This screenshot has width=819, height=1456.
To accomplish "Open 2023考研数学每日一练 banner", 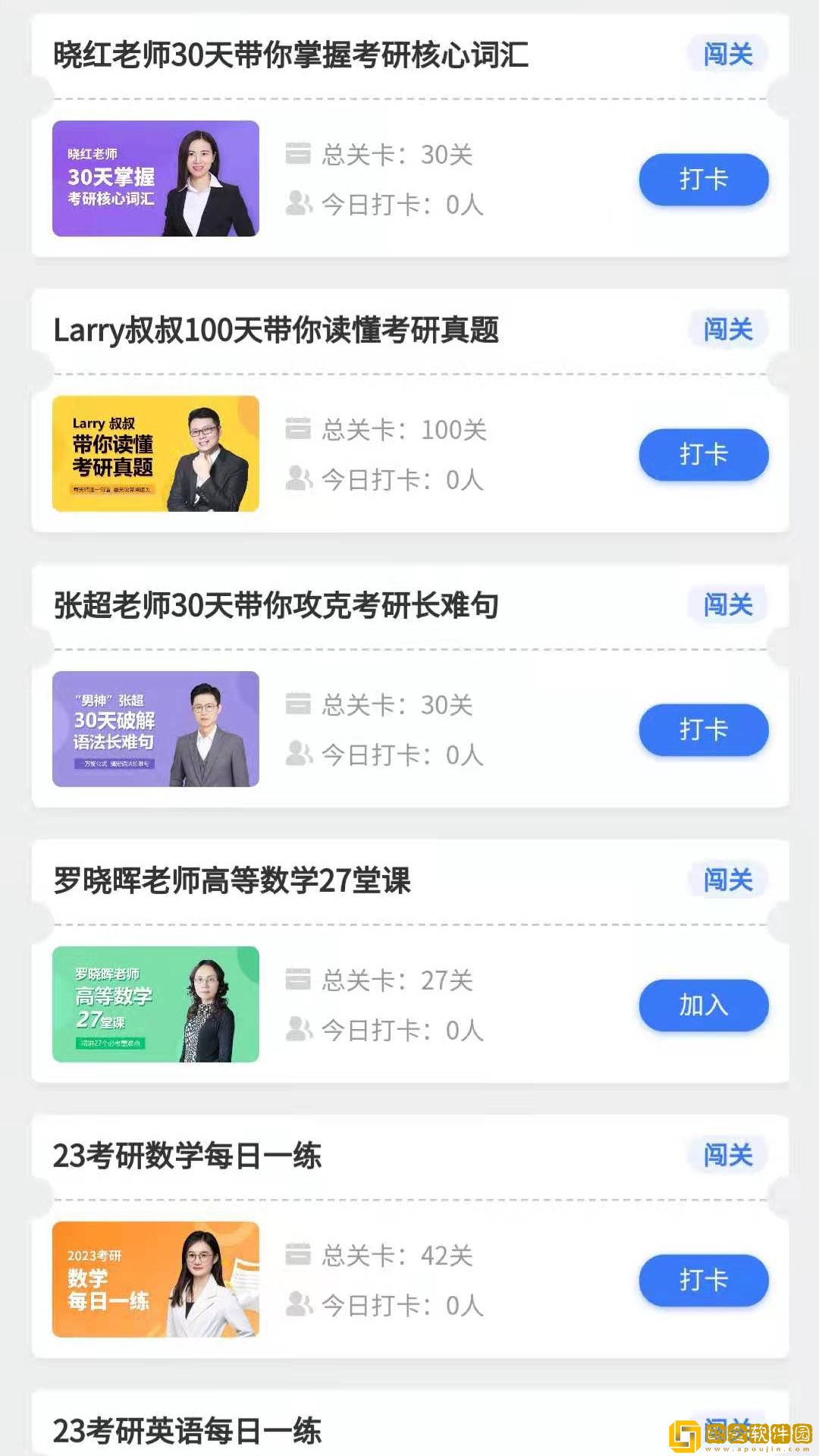I will (x=155, y=1280).
